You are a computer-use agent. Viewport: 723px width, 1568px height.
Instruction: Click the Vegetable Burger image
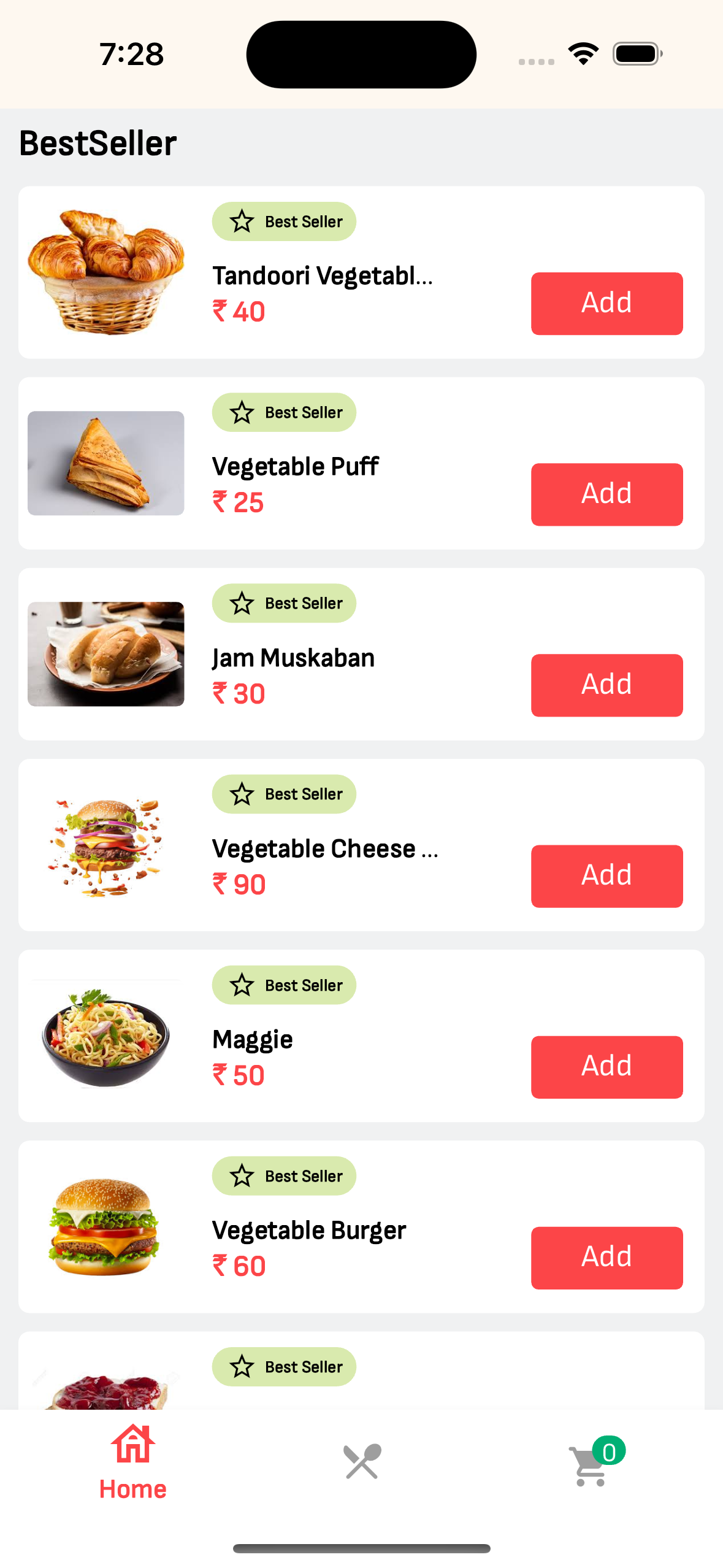point(105,1227)
